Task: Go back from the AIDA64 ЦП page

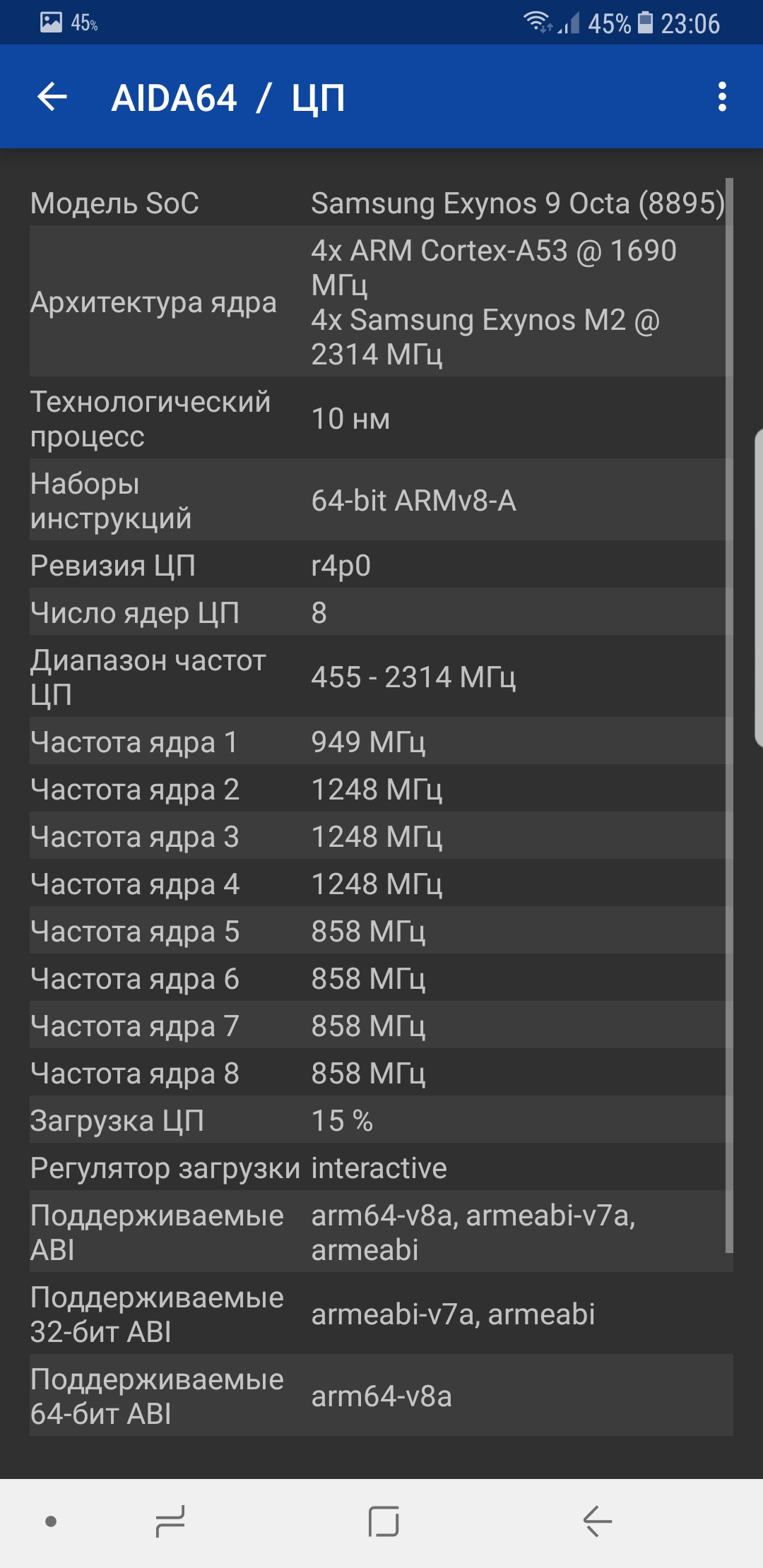Action: coord(52,97)
